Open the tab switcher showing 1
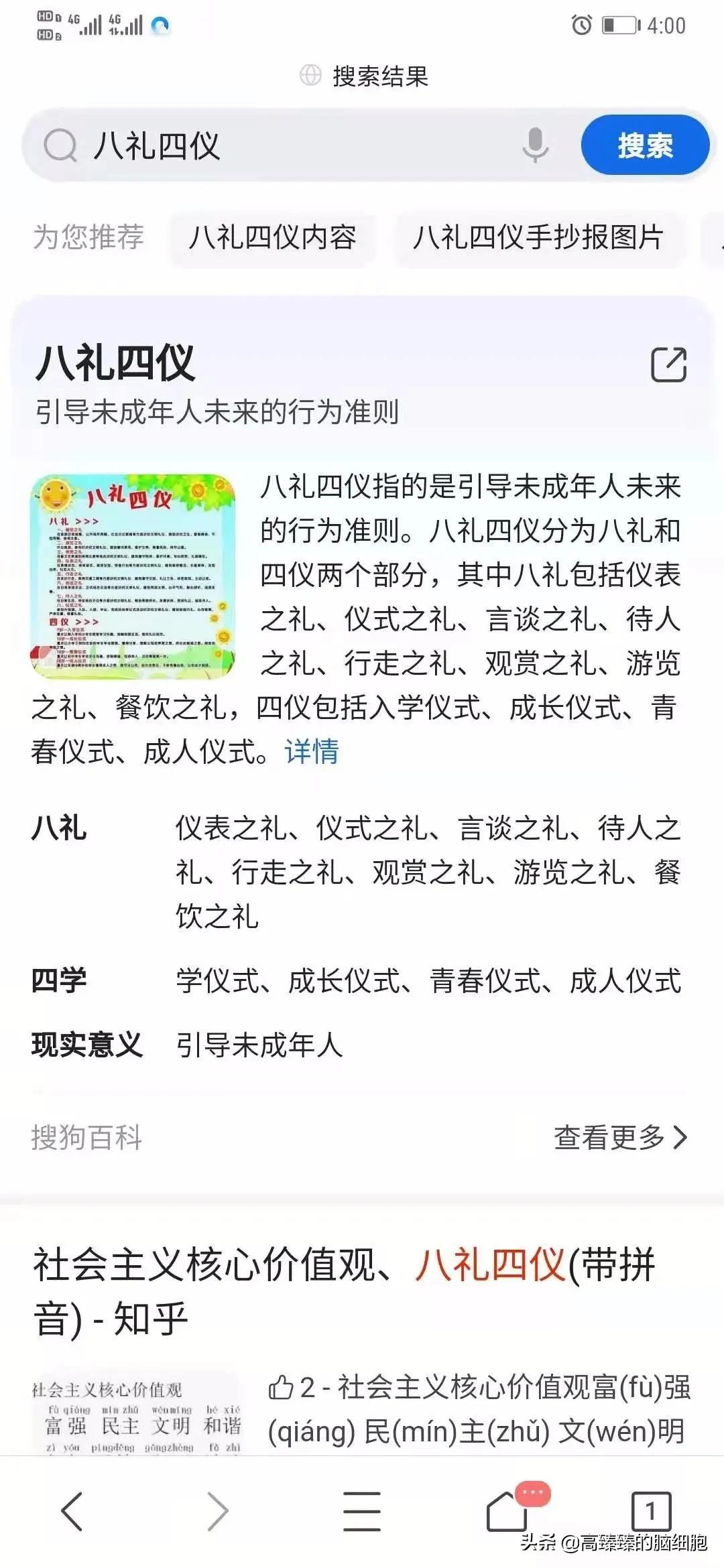 point(651,1512)
